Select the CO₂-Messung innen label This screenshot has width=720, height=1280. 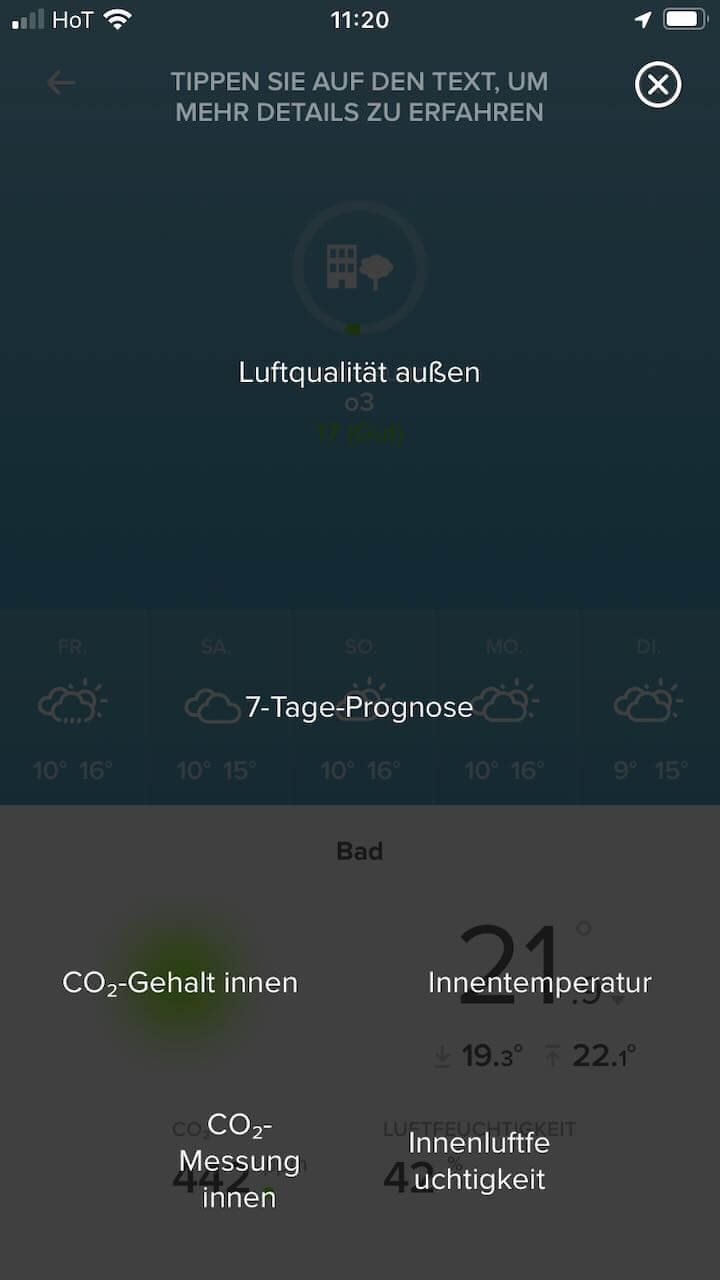tap(240, 1161)
